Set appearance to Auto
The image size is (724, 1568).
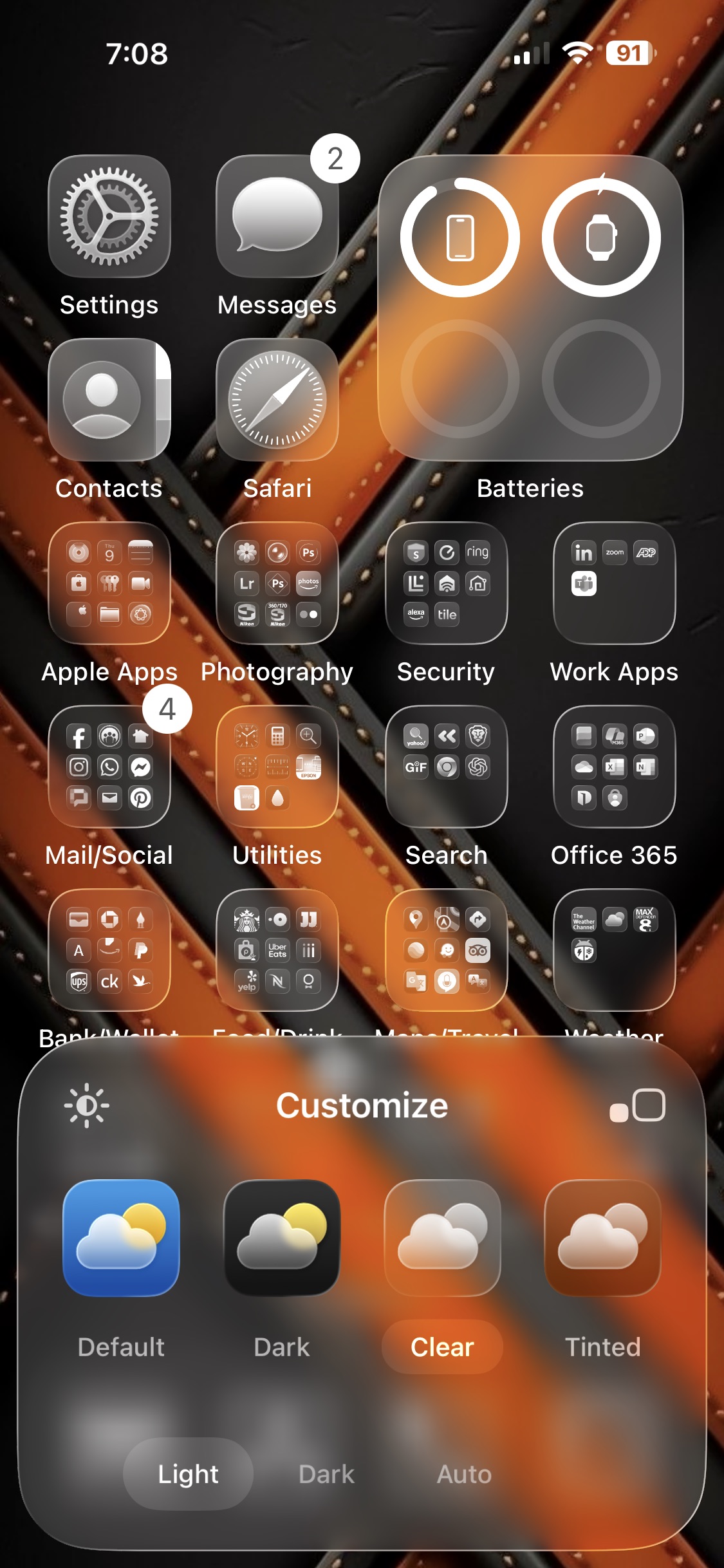[x=464, y=1473]
